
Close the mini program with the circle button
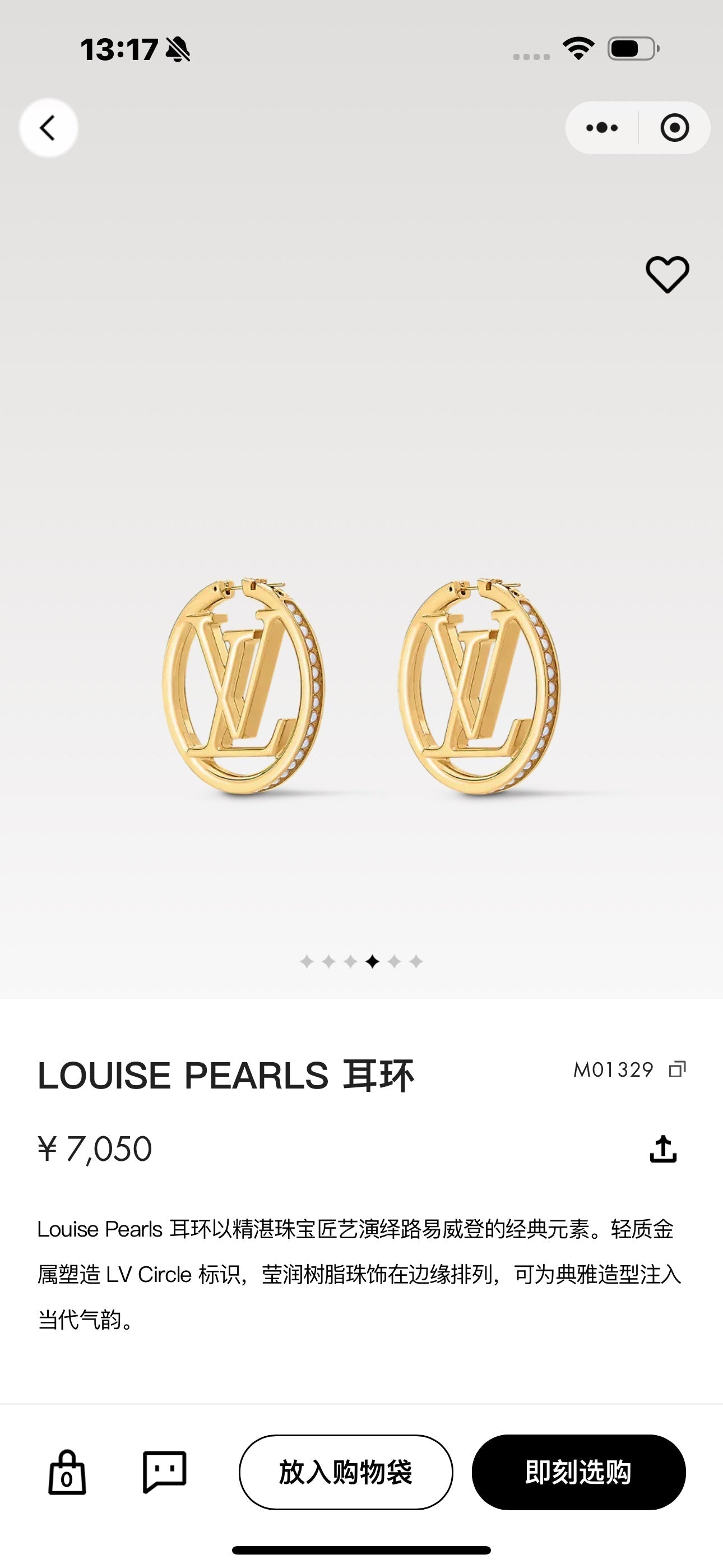click(674, 128)
